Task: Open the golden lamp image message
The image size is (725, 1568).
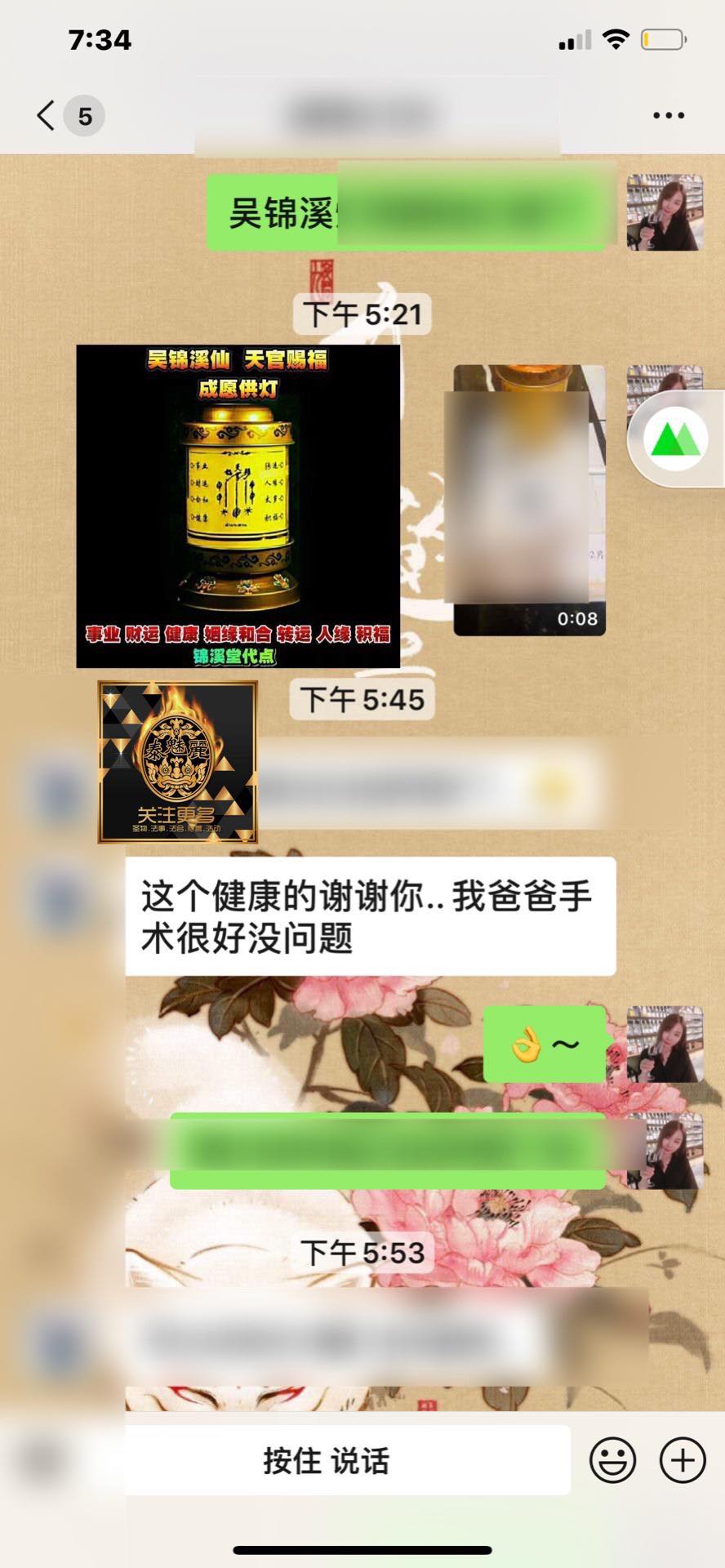Action: tap(238, 506)
